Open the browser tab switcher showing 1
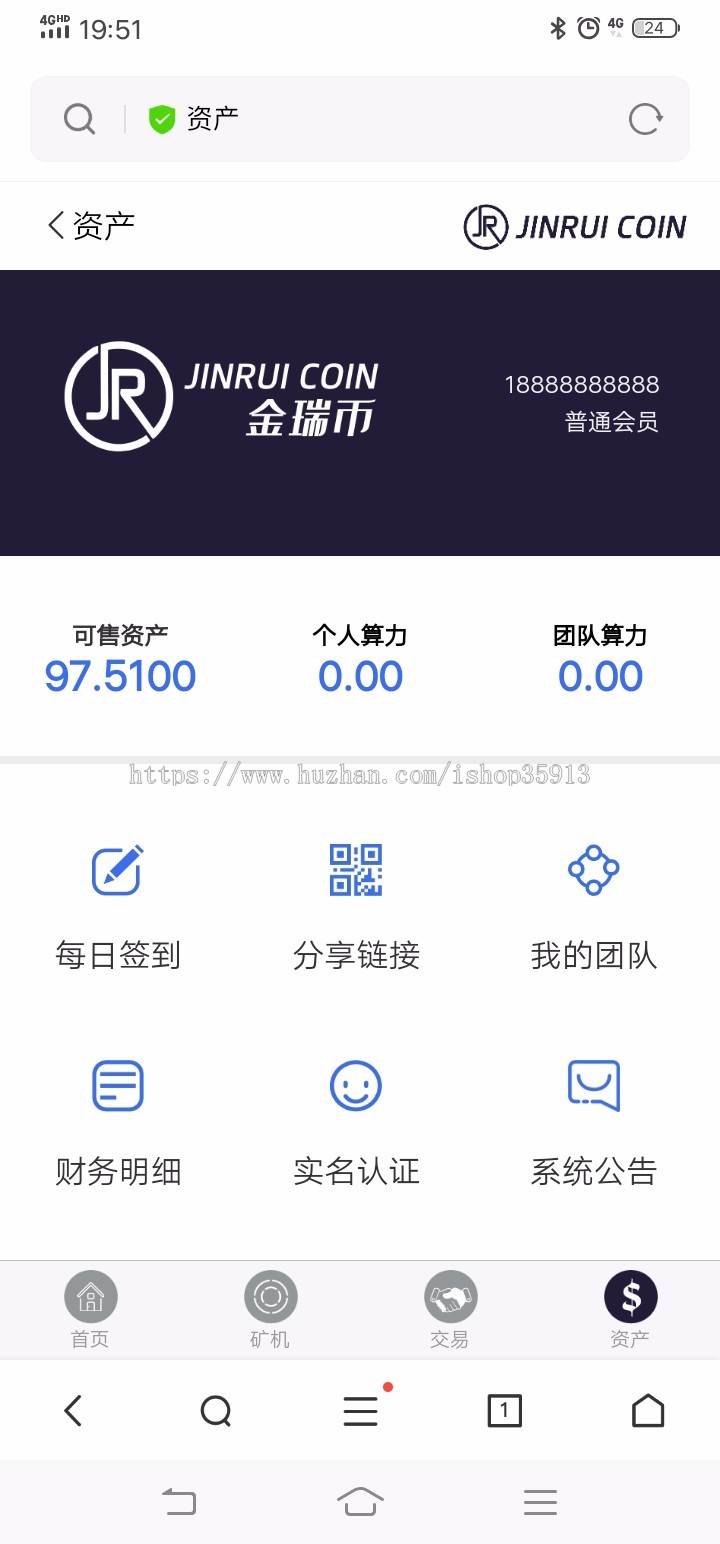This screenshot has height=1544, width=720. pos(505,1411)
